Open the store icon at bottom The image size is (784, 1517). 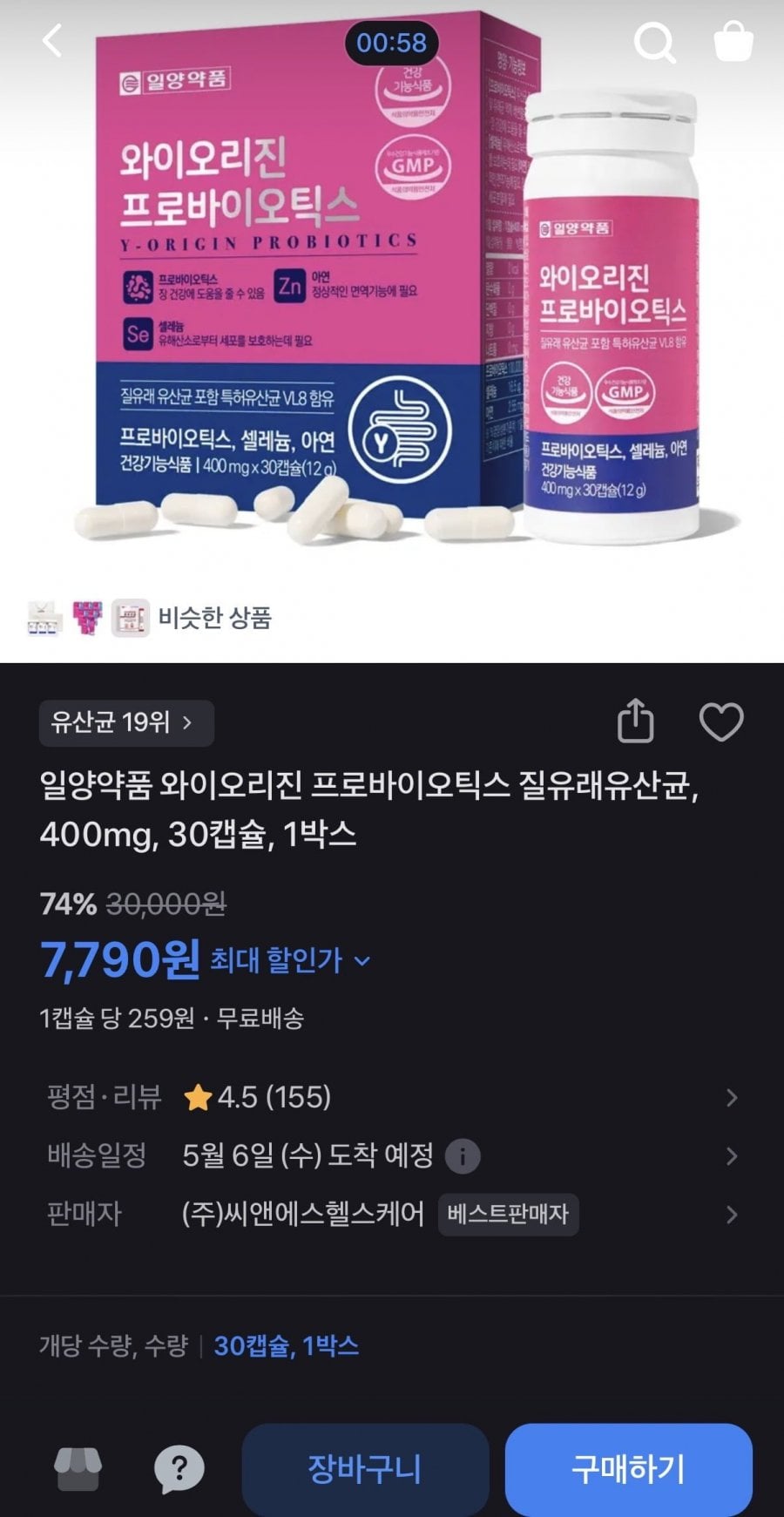pyautogui.click(x=78, y=1470)
